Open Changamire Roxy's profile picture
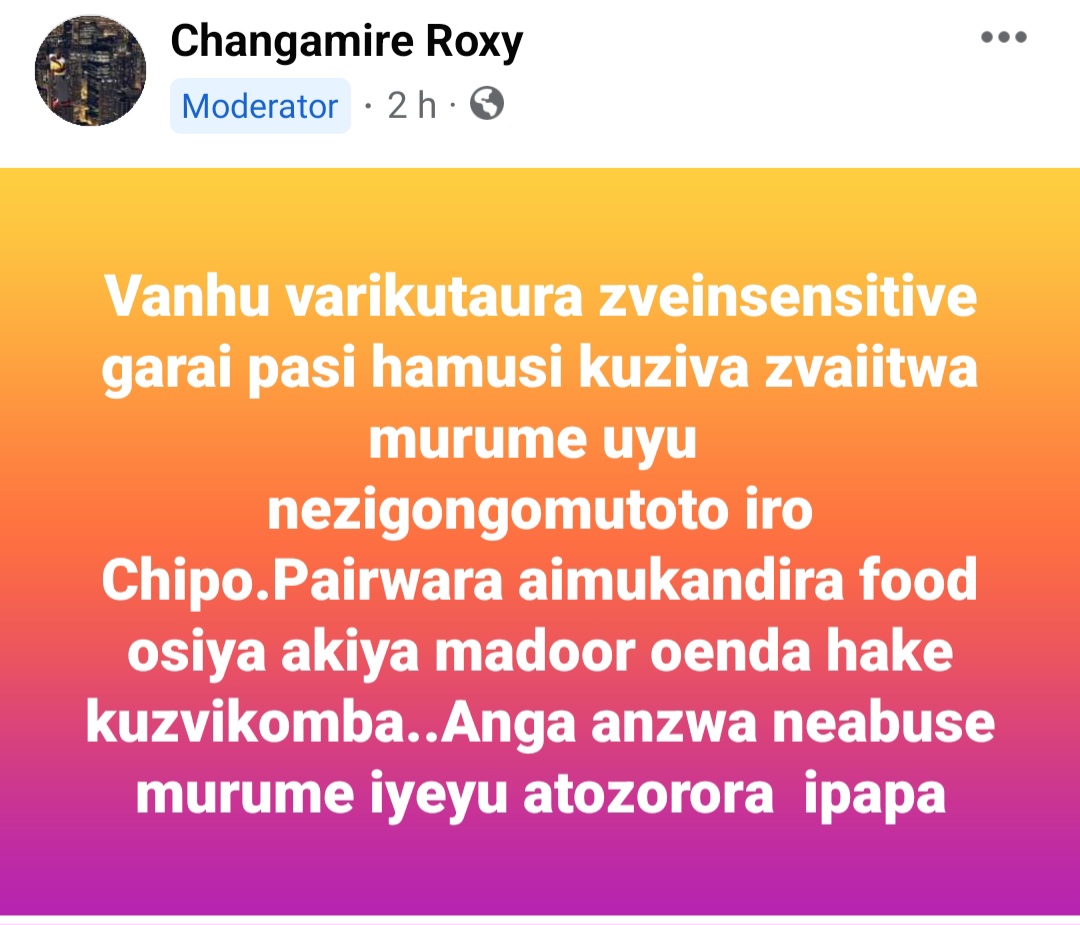Image resolution: width=1080 pixels, height=925 pixels. 91,72
